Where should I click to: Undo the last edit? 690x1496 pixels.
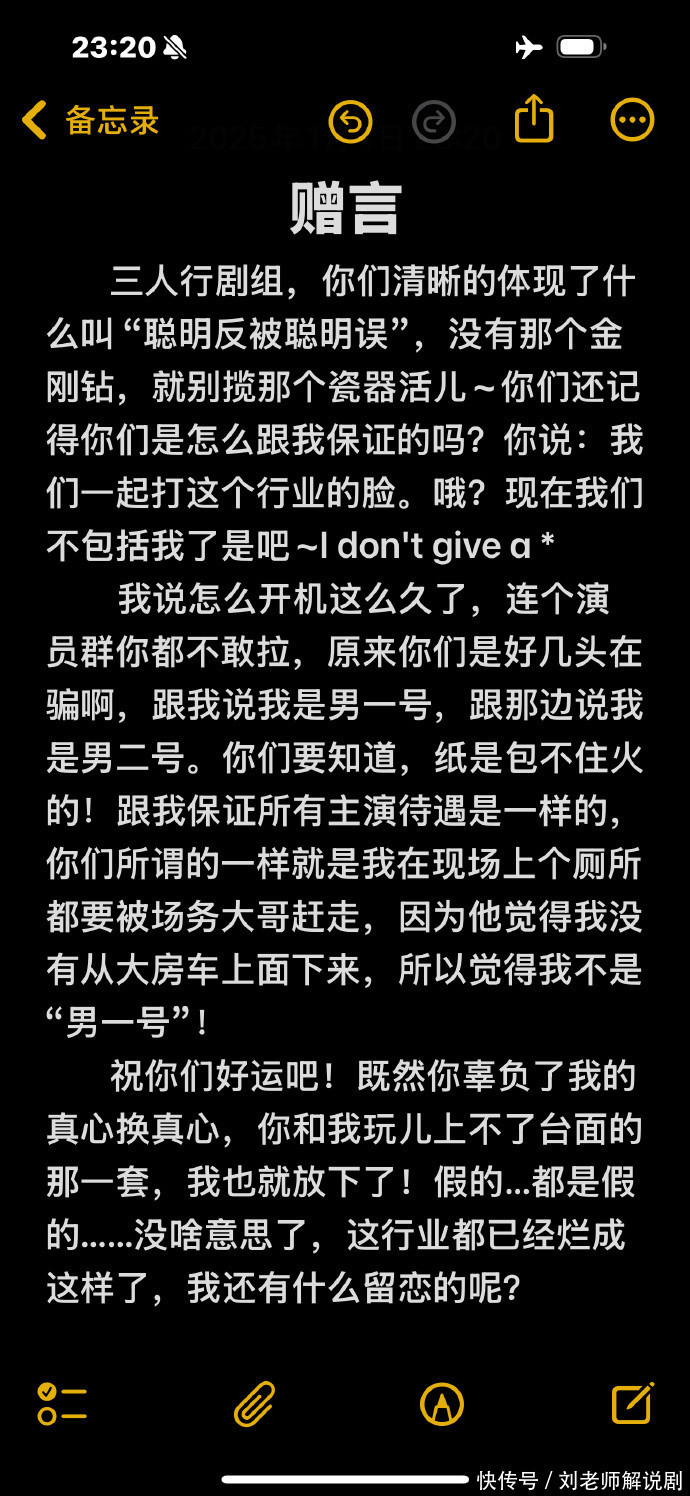(350, 122)
